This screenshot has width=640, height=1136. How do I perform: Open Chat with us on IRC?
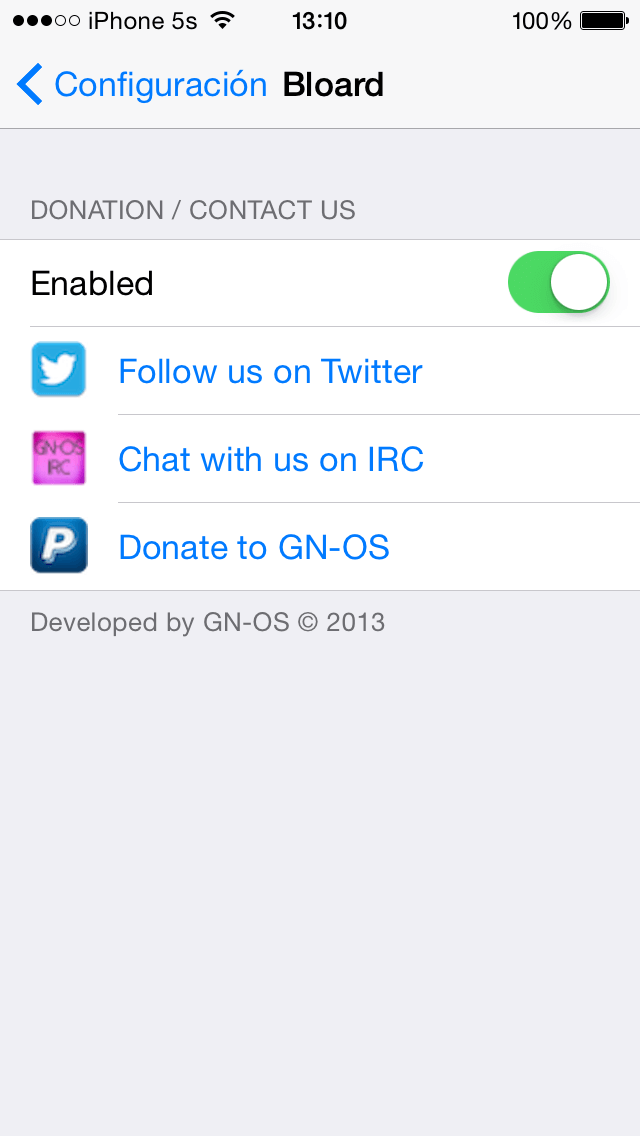pos(270,459)
